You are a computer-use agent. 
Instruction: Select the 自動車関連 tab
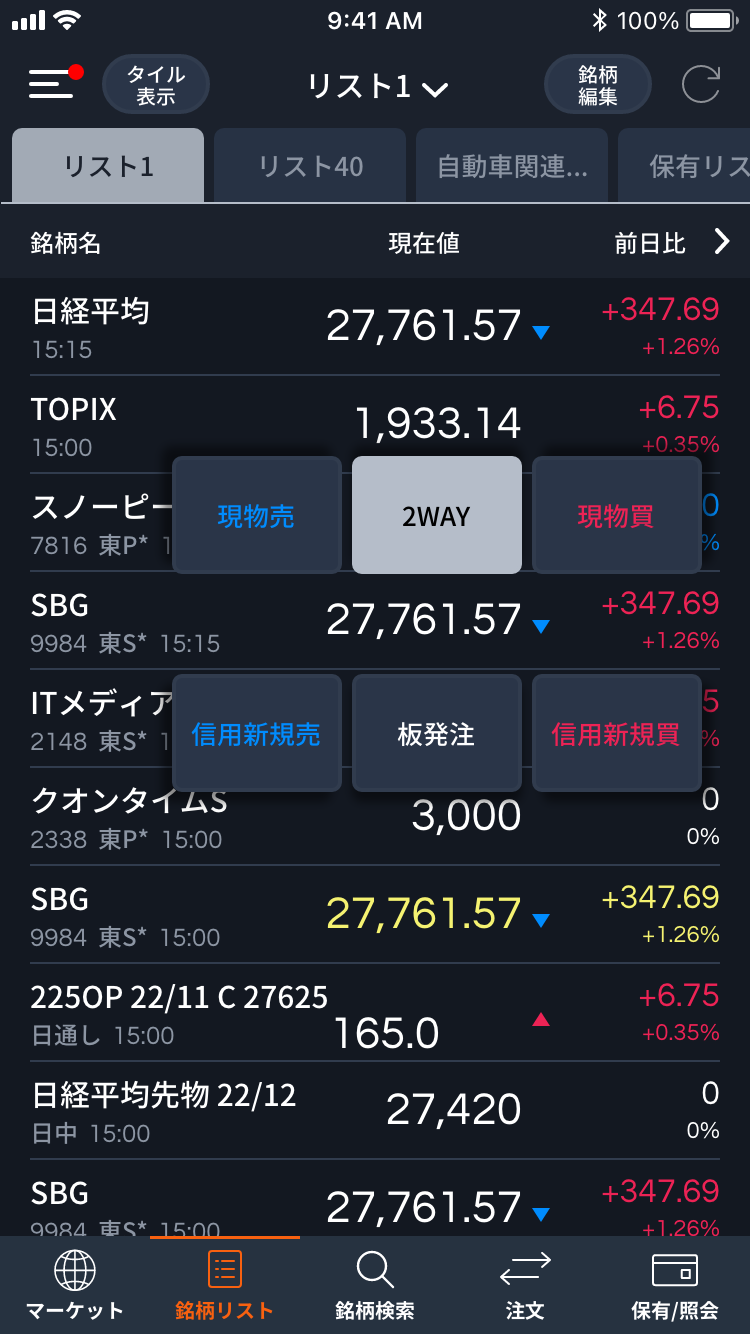(x=512, y=166)
